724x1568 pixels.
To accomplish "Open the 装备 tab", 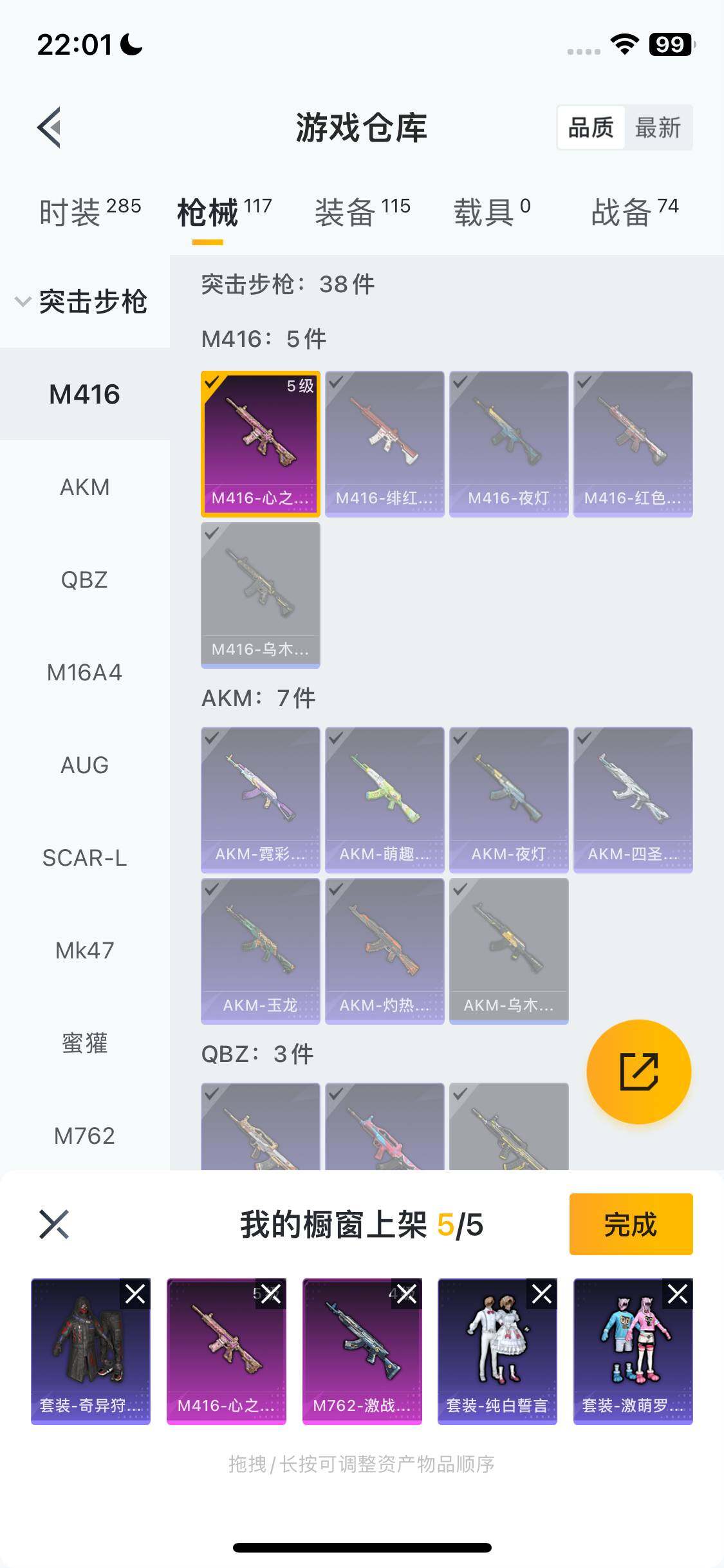I will click(x=362, y=212).
